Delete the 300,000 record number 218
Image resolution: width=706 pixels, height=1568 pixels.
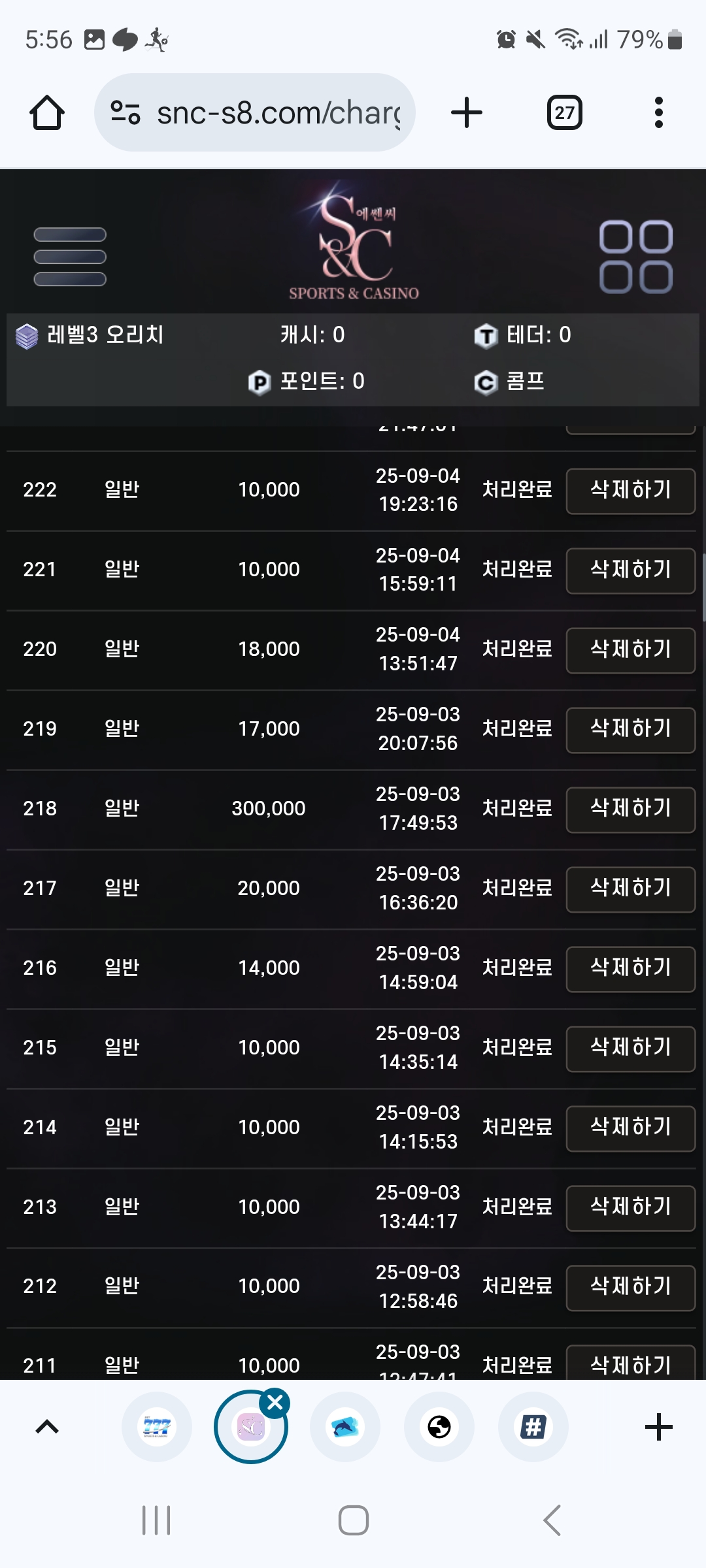pyautogui.click(x=630, y=809)
